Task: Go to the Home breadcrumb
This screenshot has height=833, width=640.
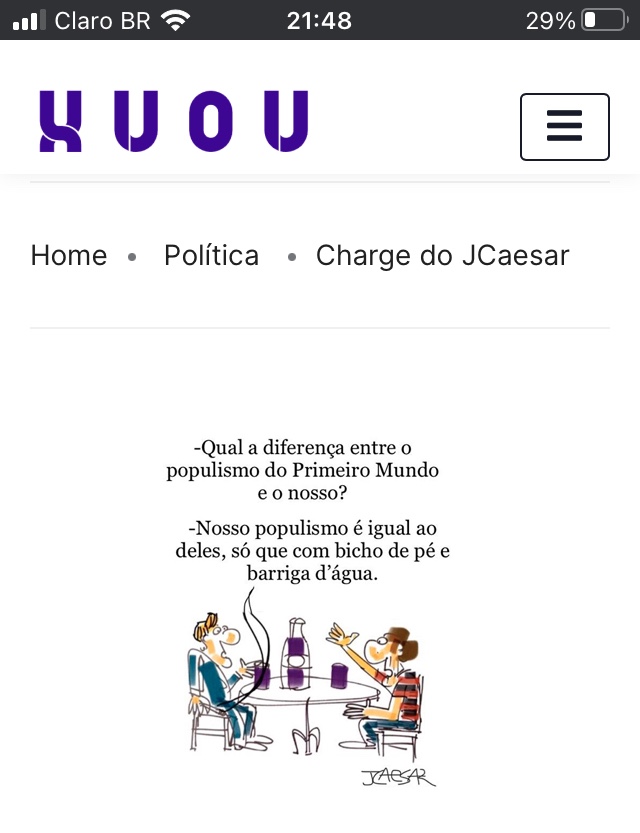Action: [69, 256]
